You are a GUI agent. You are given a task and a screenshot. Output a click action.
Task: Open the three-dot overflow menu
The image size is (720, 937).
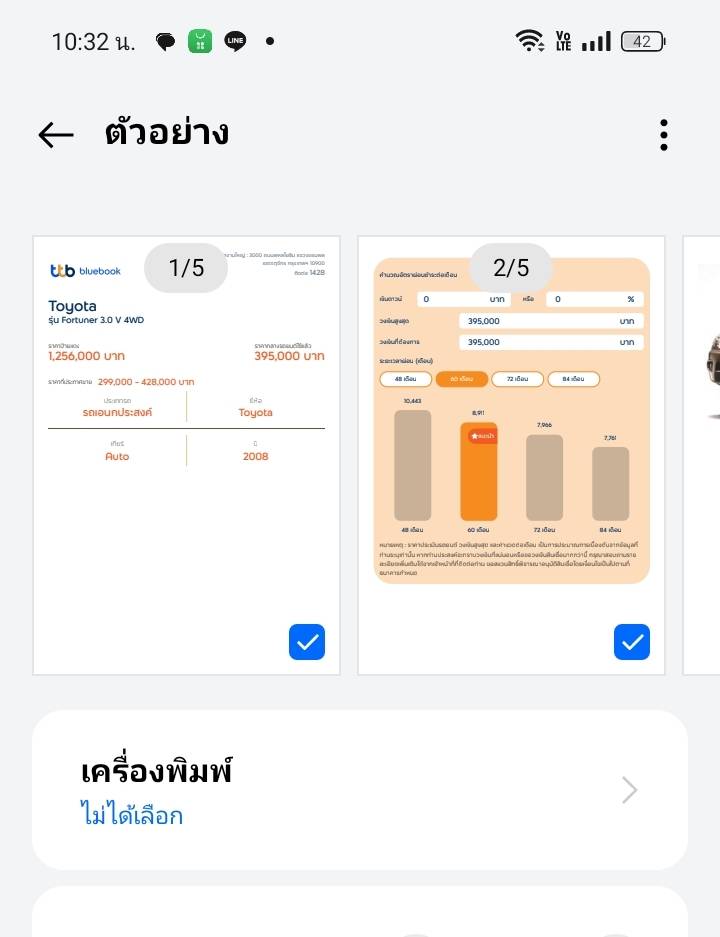[x=664, y=135]
